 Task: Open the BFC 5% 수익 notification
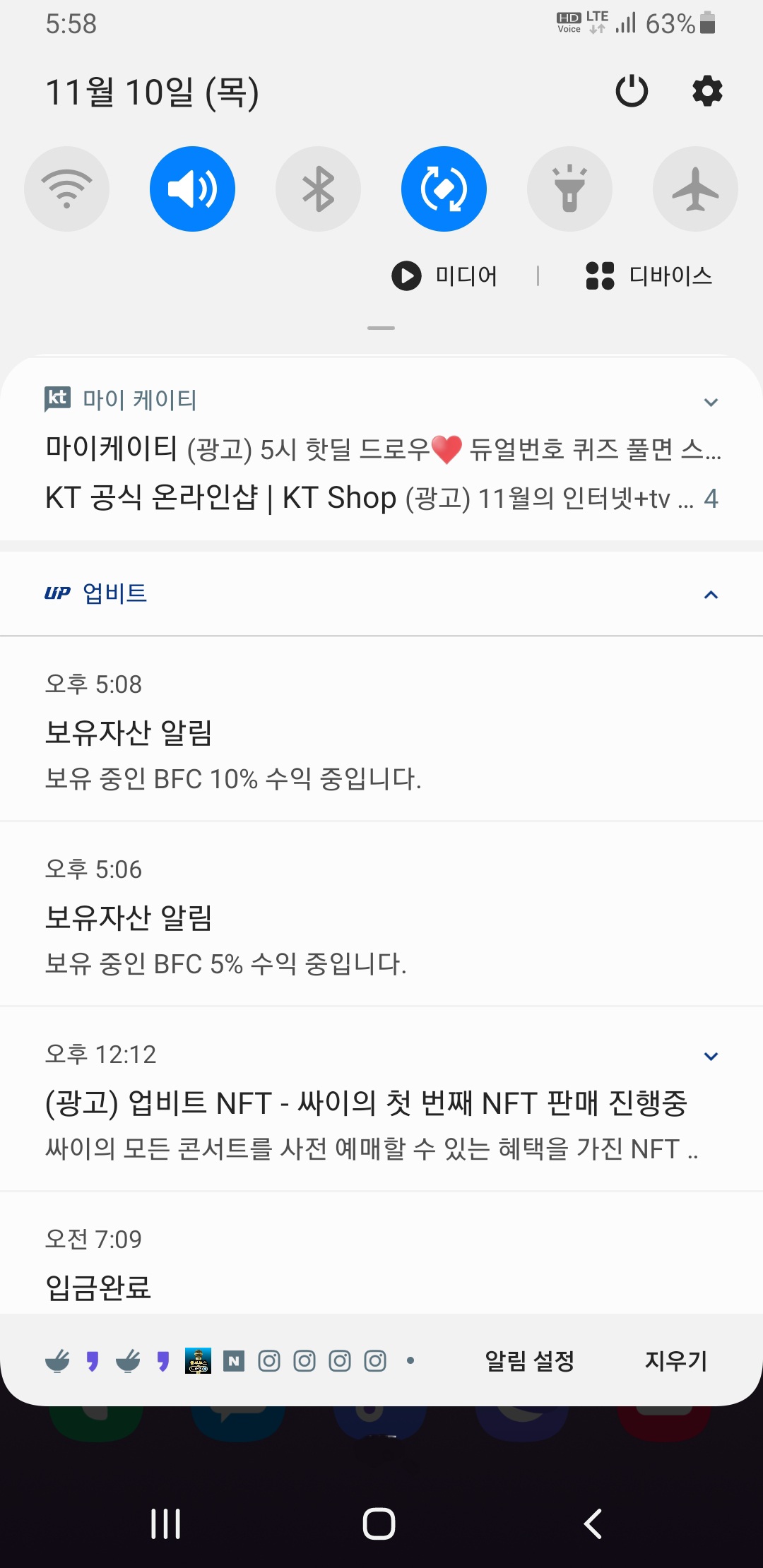[381, 915]
